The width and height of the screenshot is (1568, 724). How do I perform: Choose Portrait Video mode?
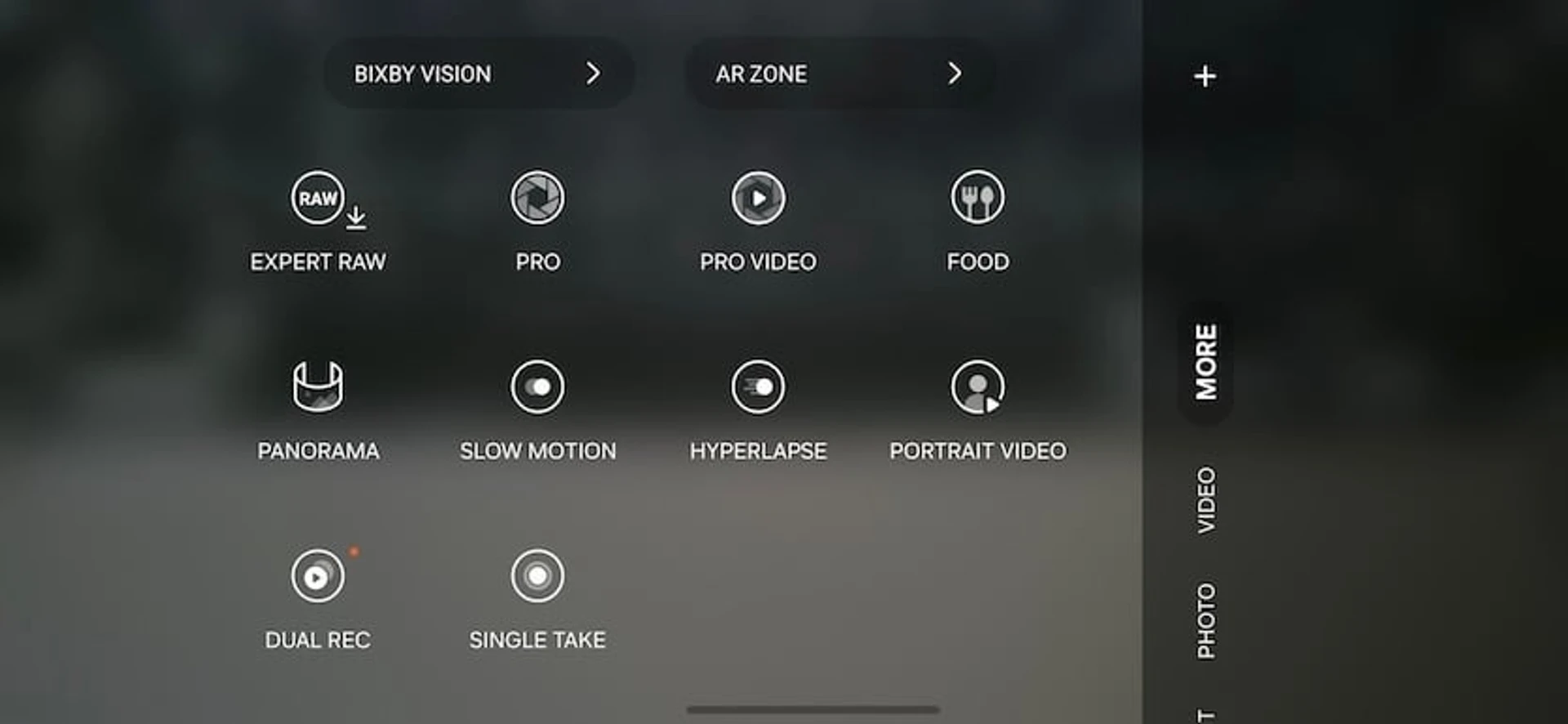978,387
